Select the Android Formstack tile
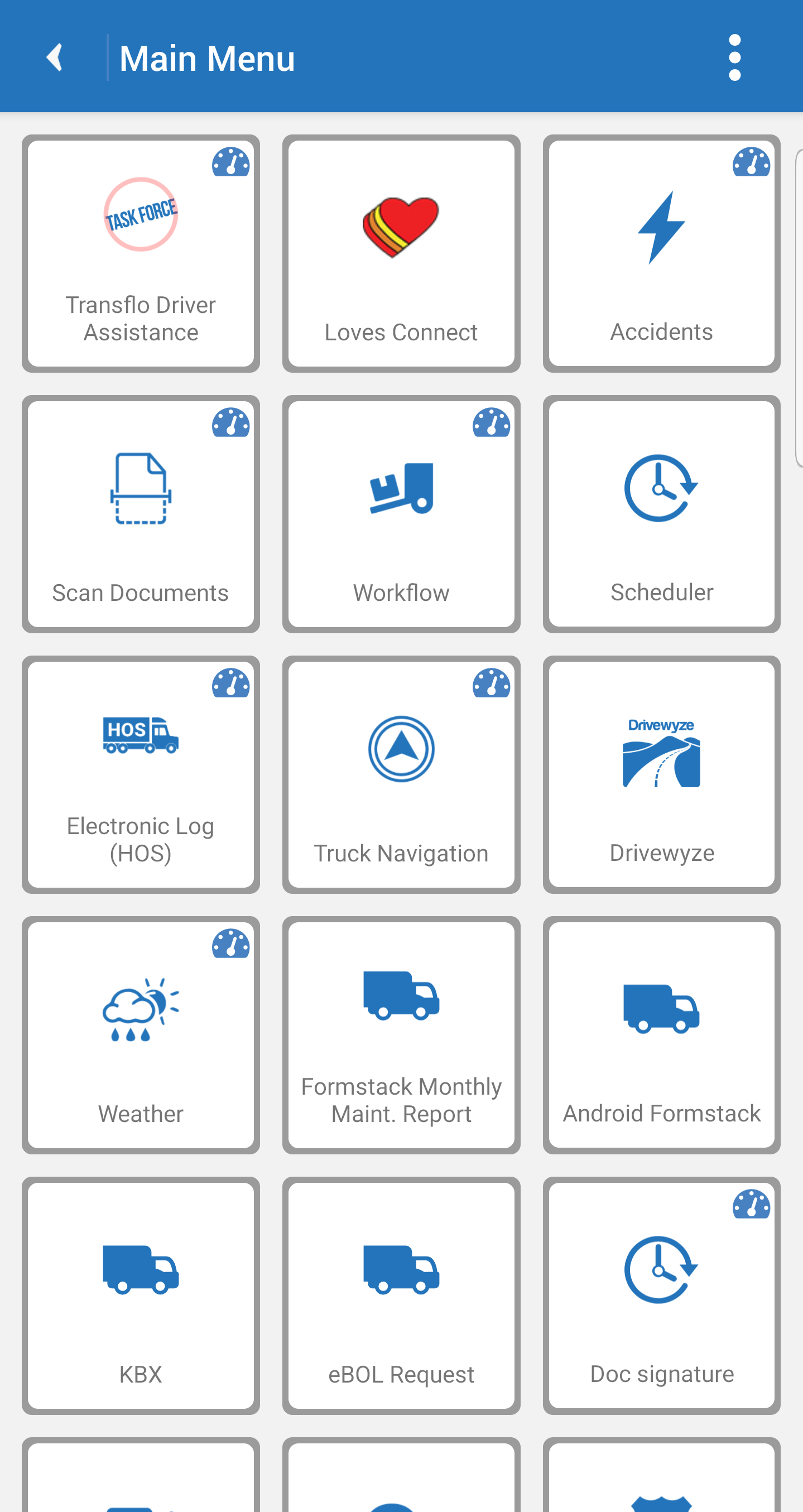This screenshot has width=803, height=1512. click(x=661, y=1036)
